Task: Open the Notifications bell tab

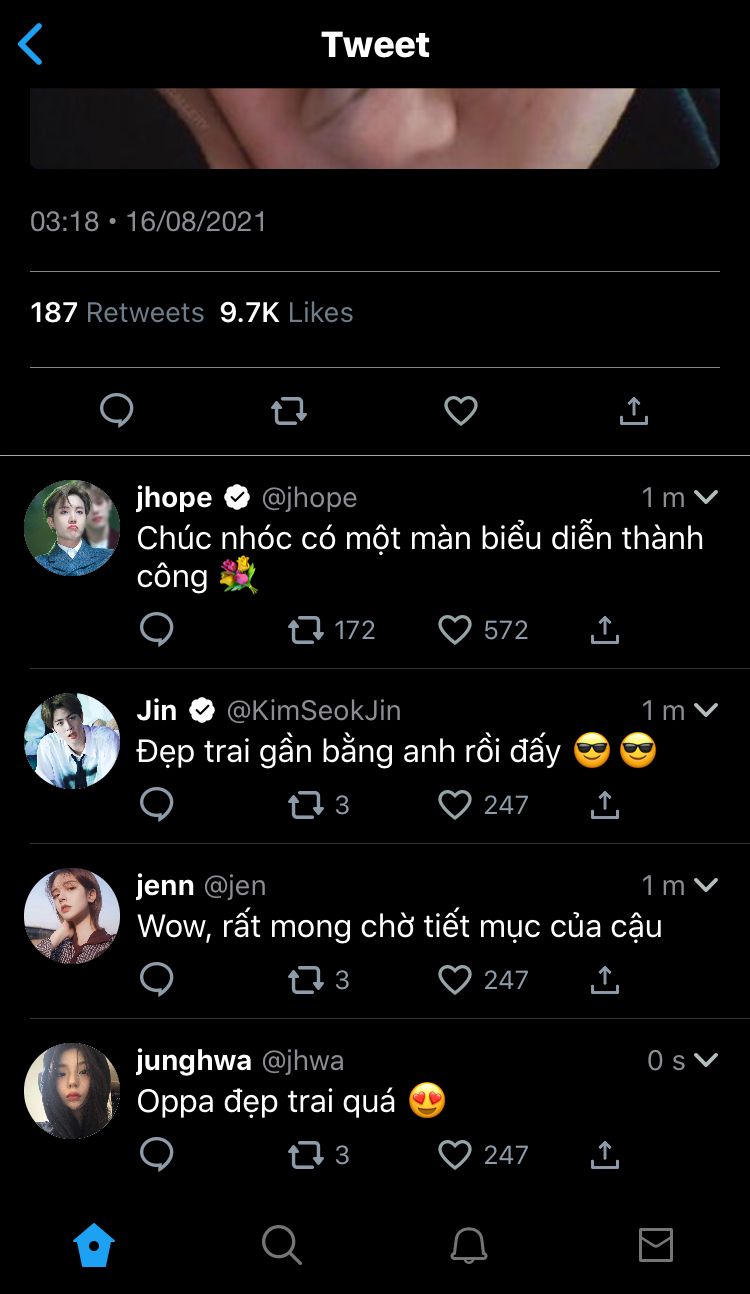Action: (468, 1246)
